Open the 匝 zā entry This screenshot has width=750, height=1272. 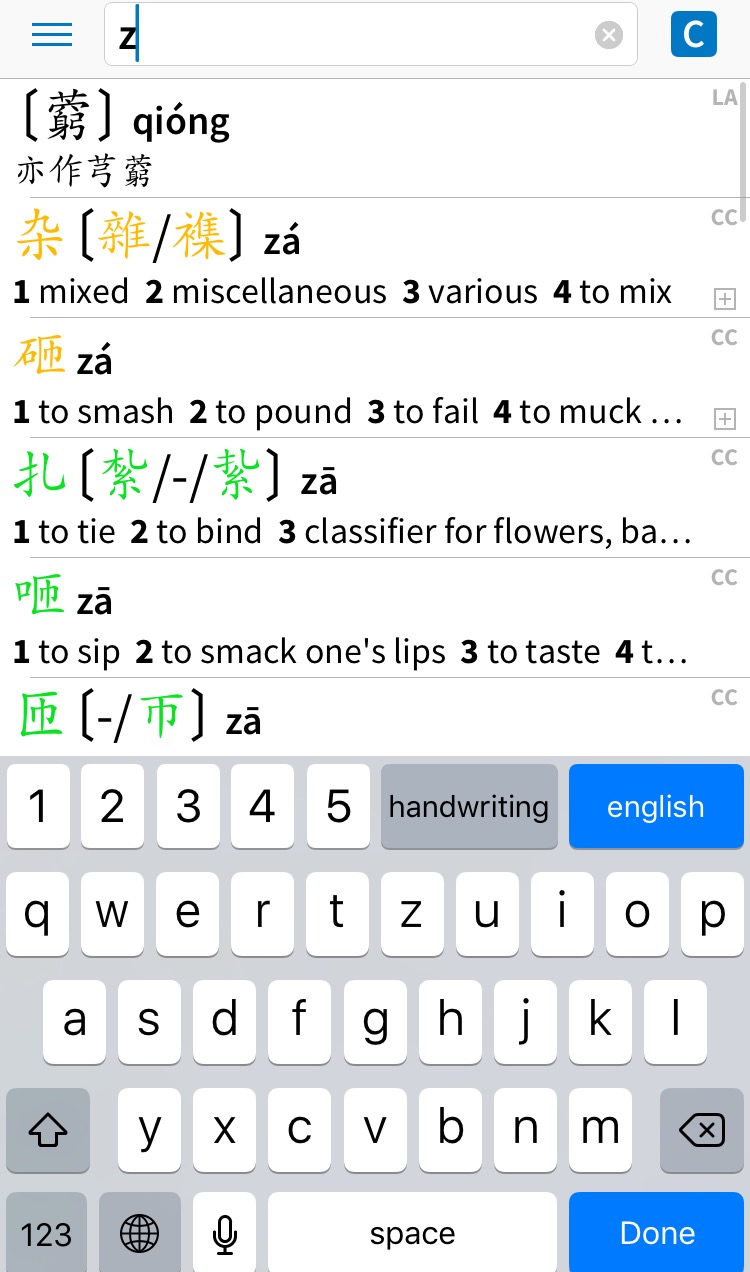point(375,717)
